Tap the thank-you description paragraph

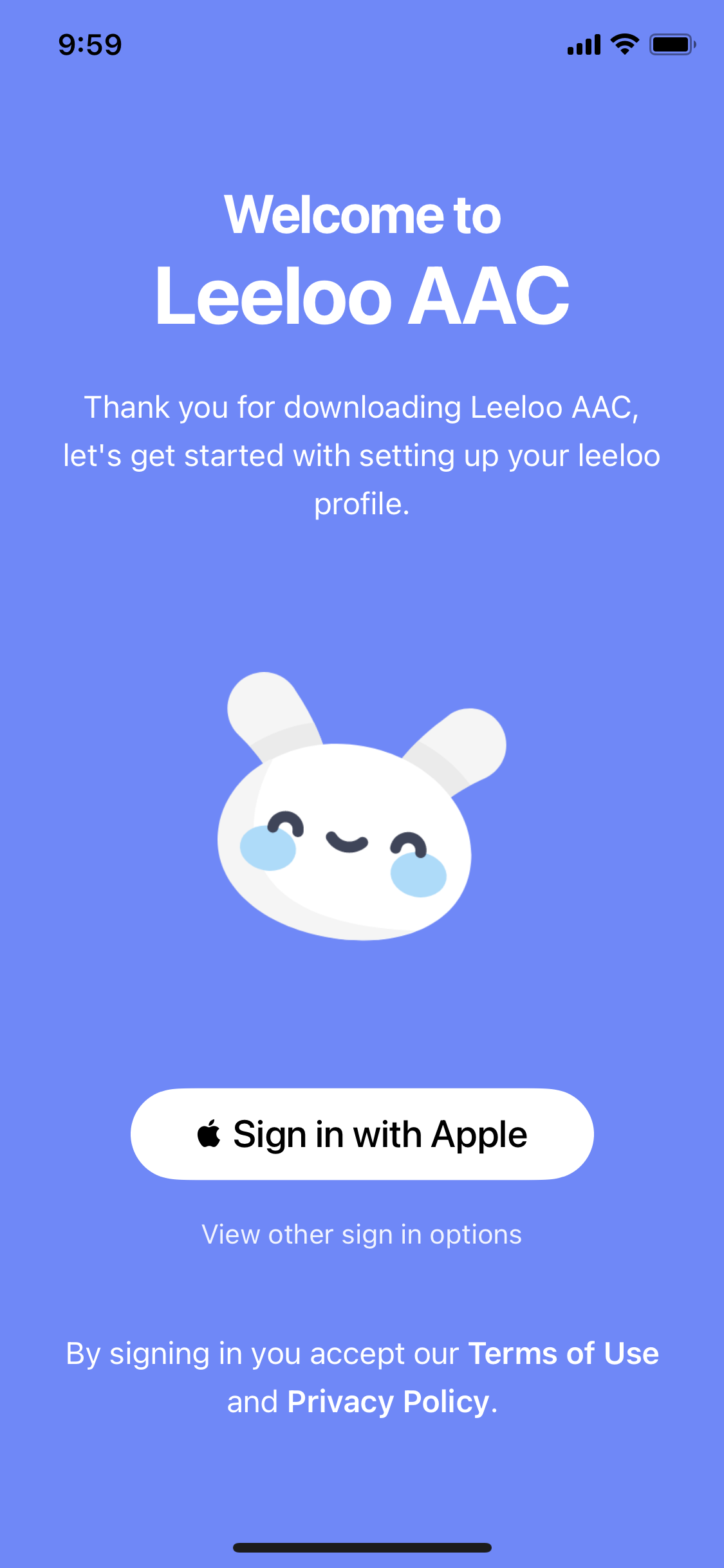[x=362, y=454]
